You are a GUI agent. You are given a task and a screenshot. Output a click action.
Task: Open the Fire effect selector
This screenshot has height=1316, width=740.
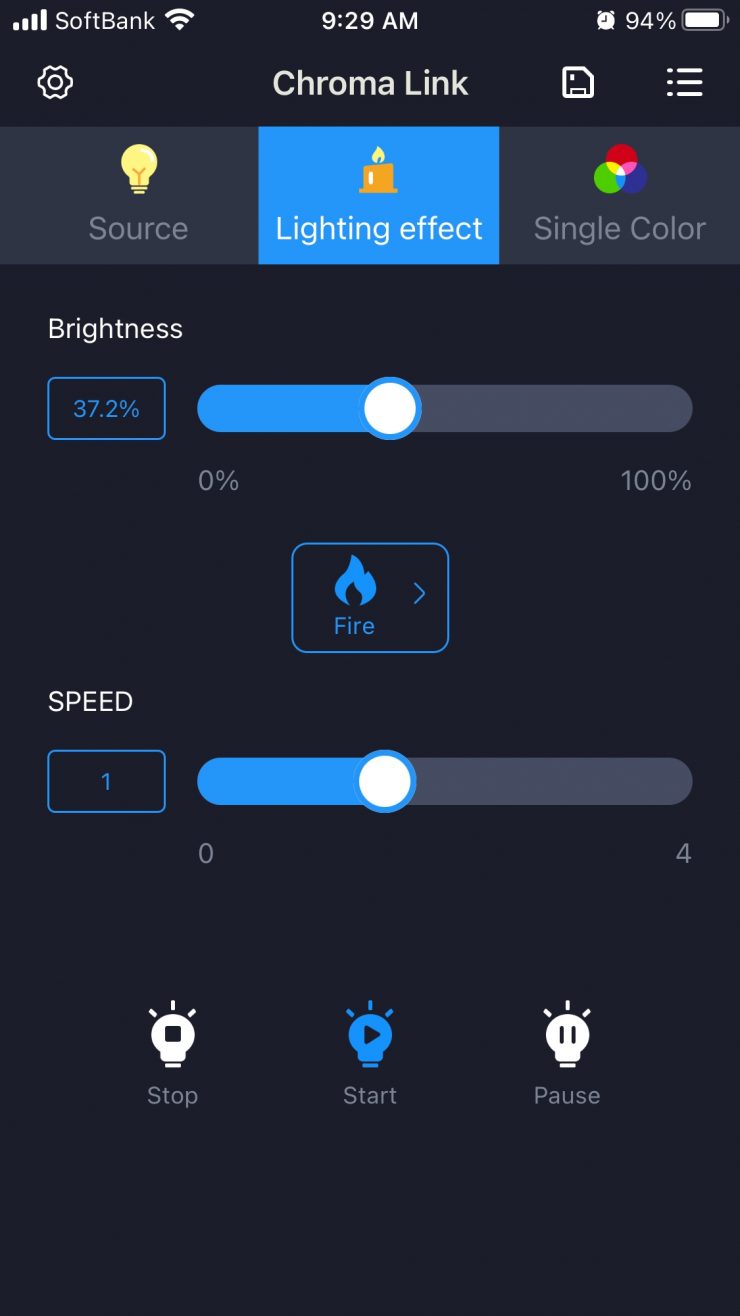[369, 597]
